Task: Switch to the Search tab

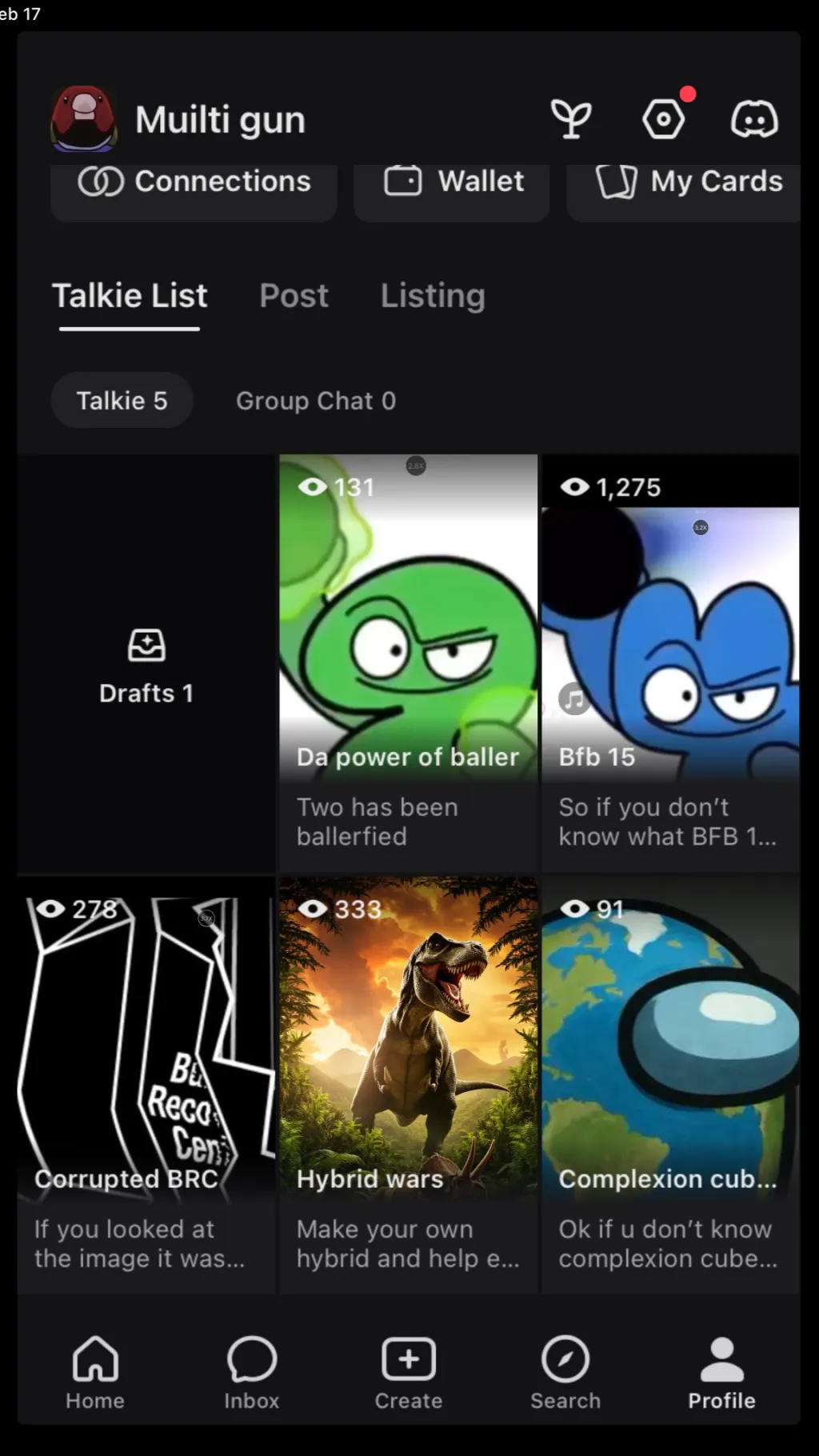Action: [x=565, y=1372]
